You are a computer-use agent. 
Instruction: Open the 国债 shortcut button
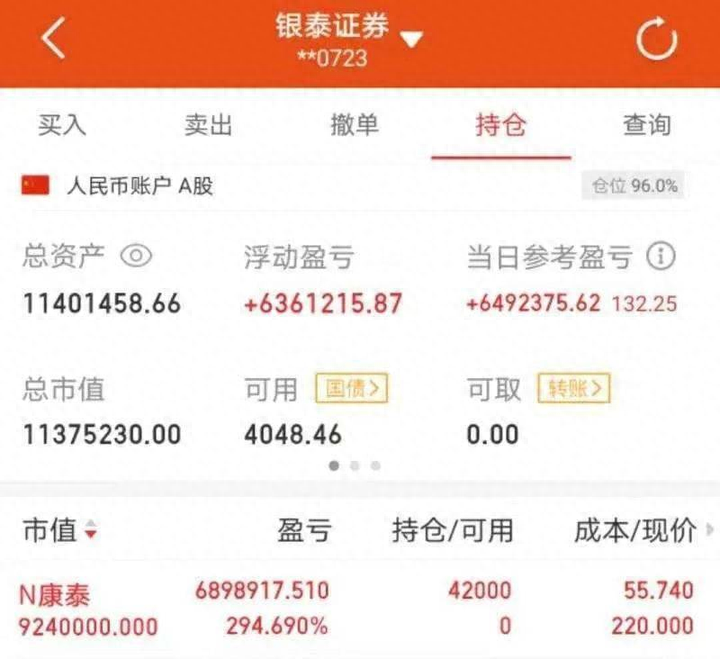tap(352, 388)
